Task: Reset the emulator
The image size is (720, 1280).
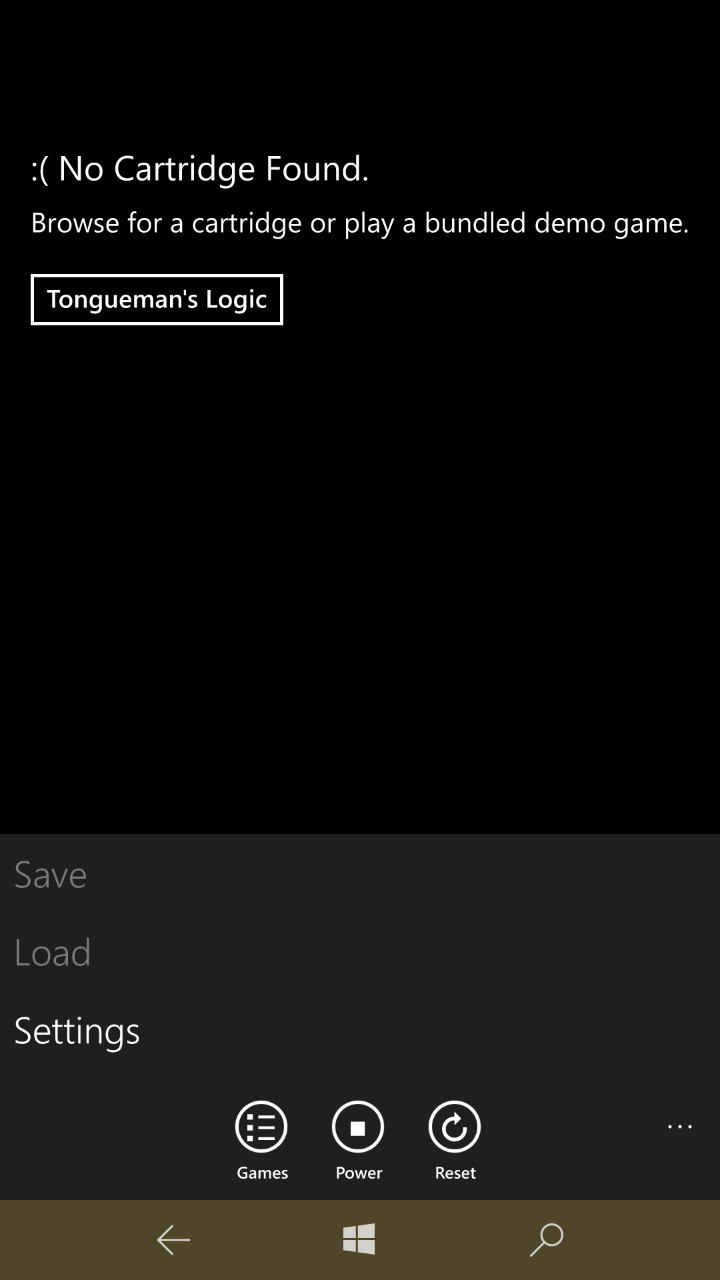Action: (455, 1128)
